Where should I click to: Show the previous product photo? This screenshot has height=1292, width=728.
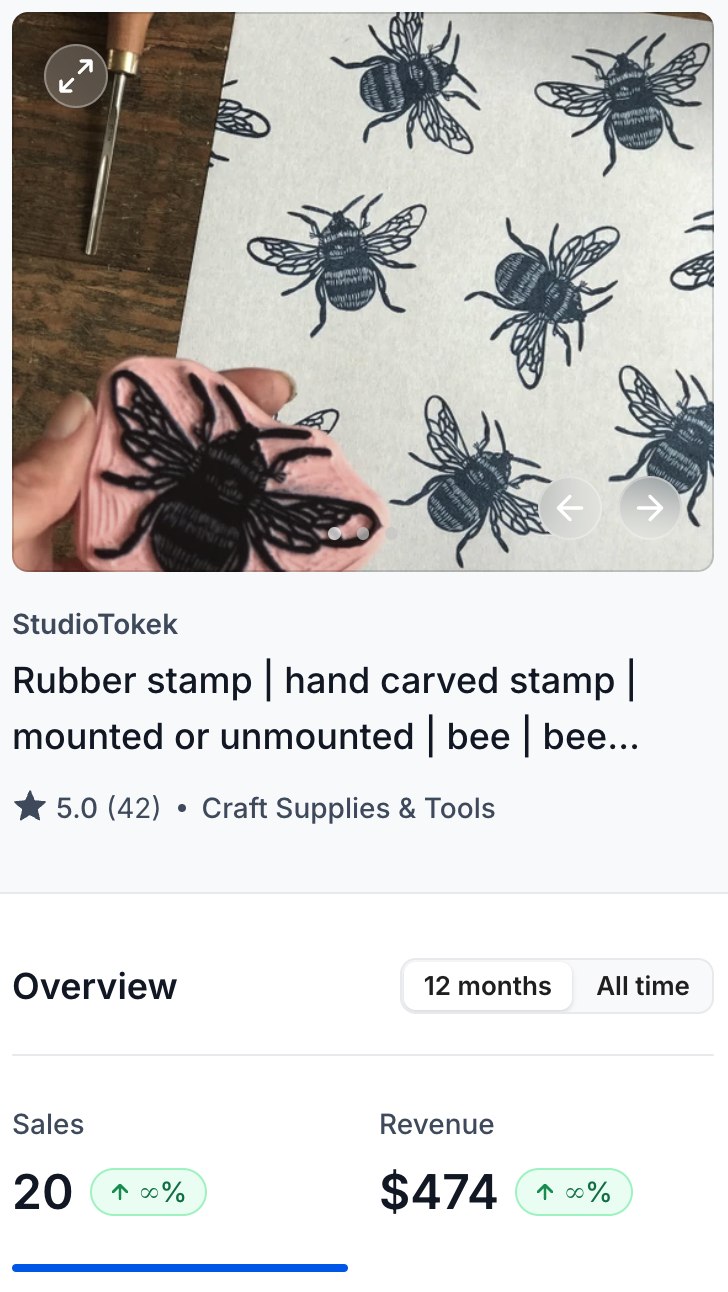[570, 508]
